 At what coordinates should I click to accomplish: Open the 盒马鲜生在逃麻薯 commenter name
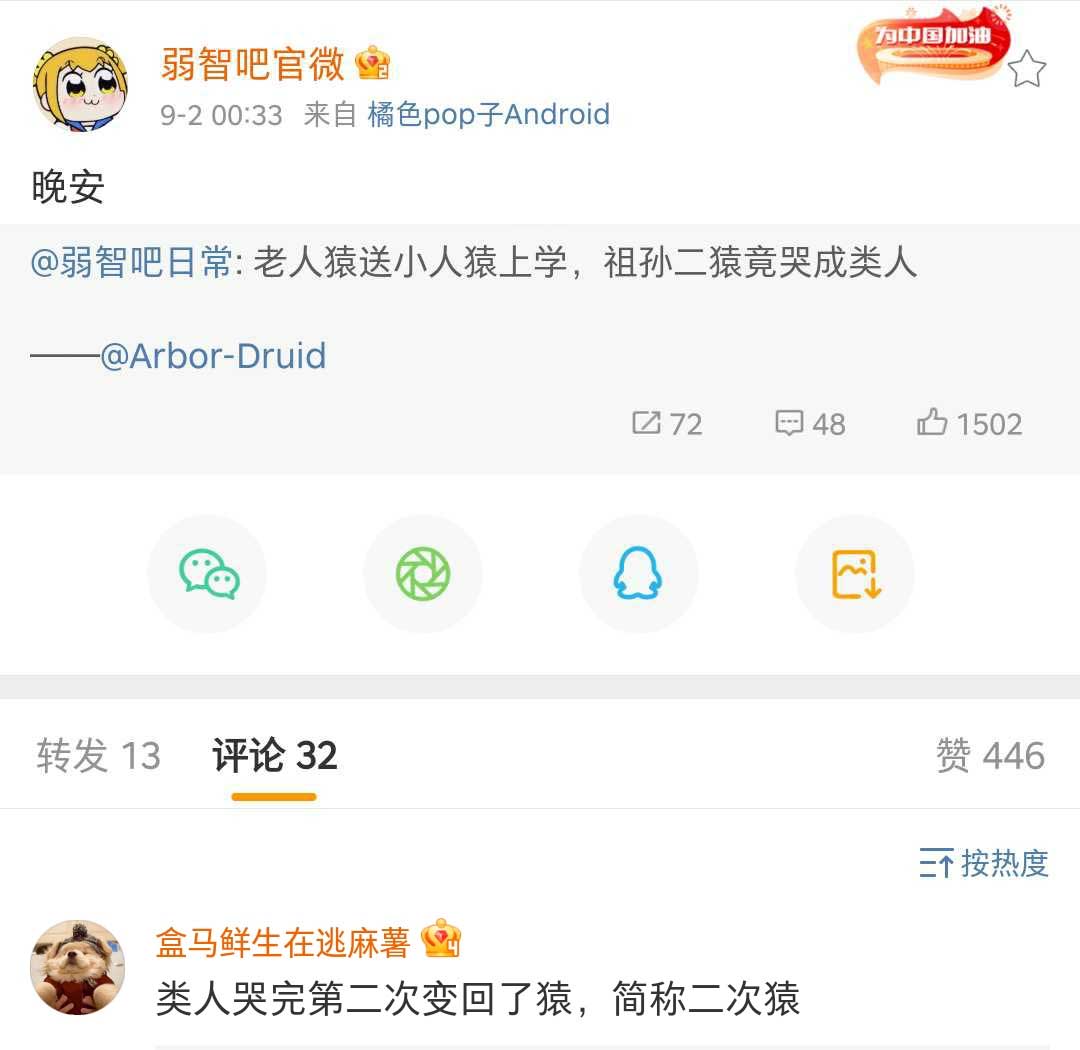click(283, 942)
